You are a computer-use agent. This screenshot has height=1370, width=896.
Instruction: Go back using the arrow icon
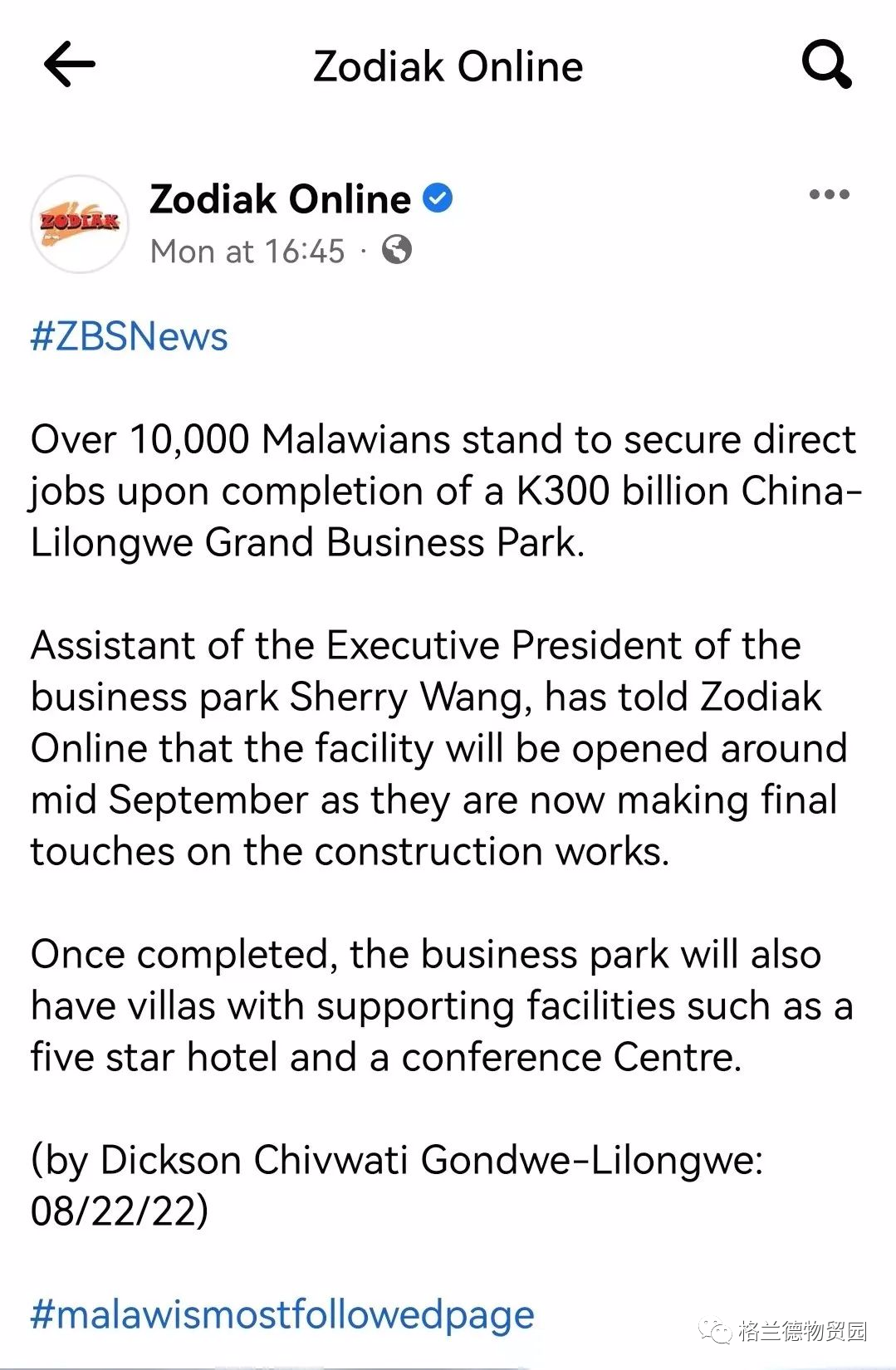tap(70, 65)
